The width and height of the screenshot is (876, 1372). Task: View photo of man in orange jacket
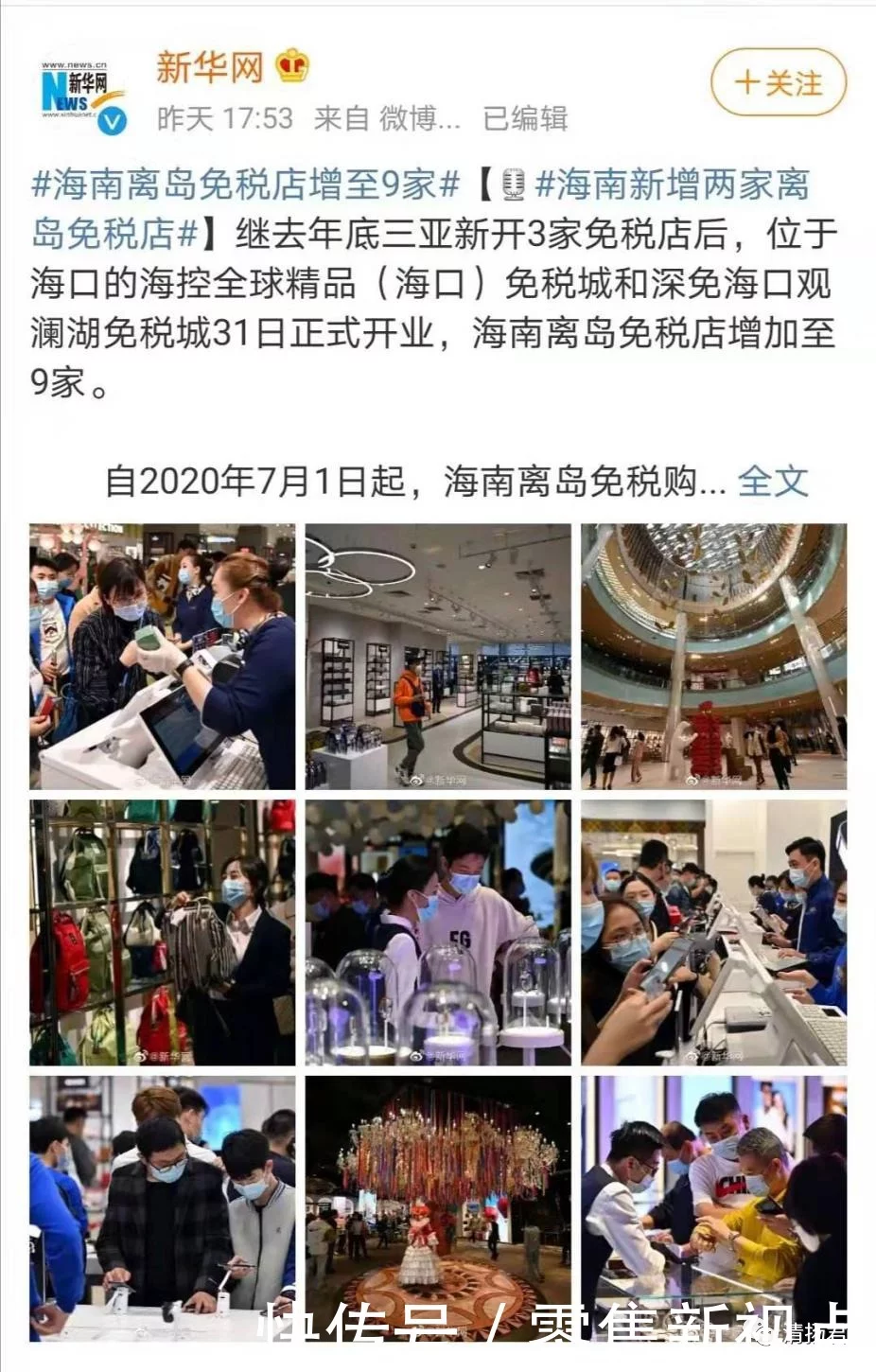coord(438,657)
